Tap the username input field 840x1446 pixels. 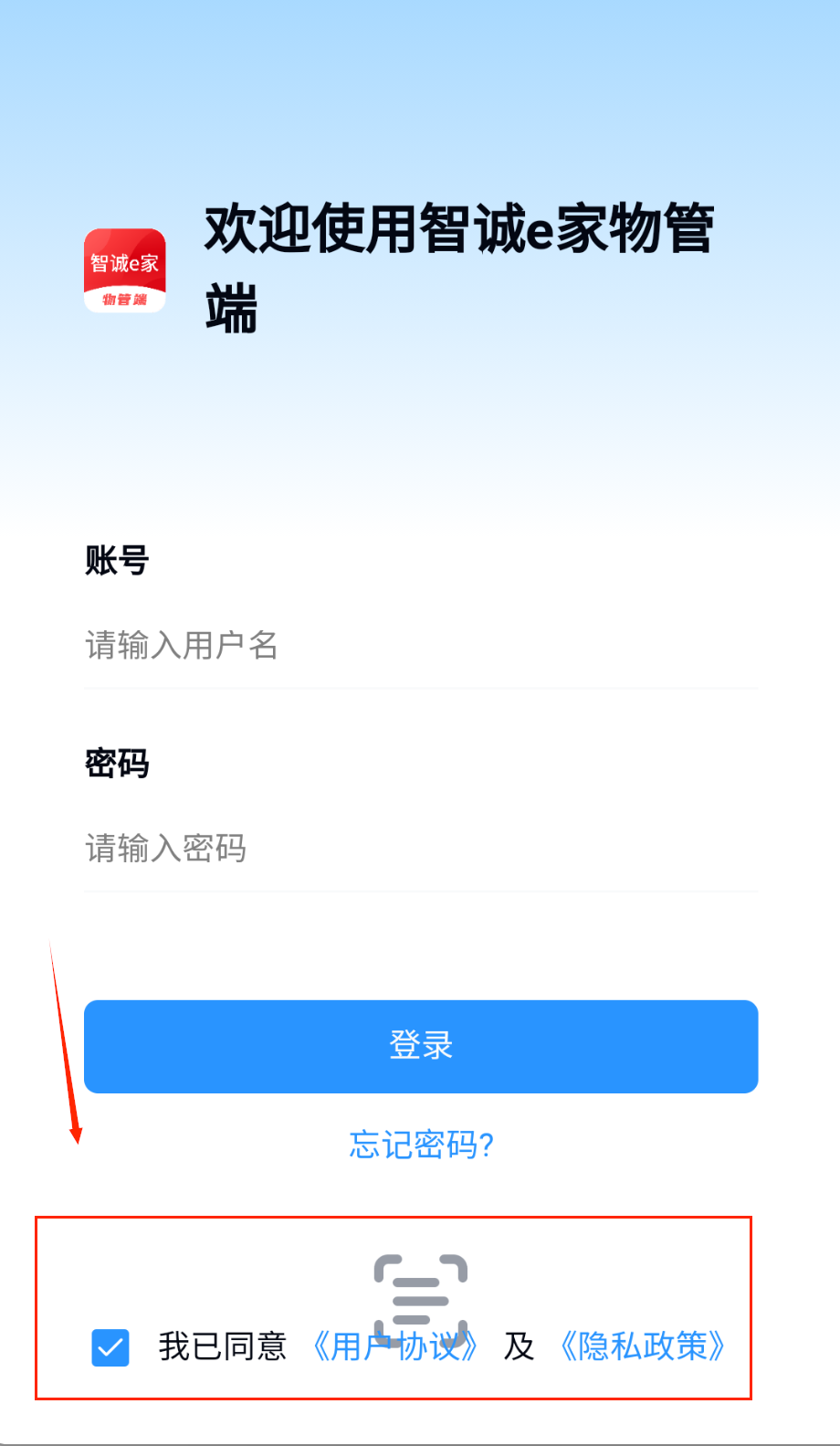click(x=420, y=645)
